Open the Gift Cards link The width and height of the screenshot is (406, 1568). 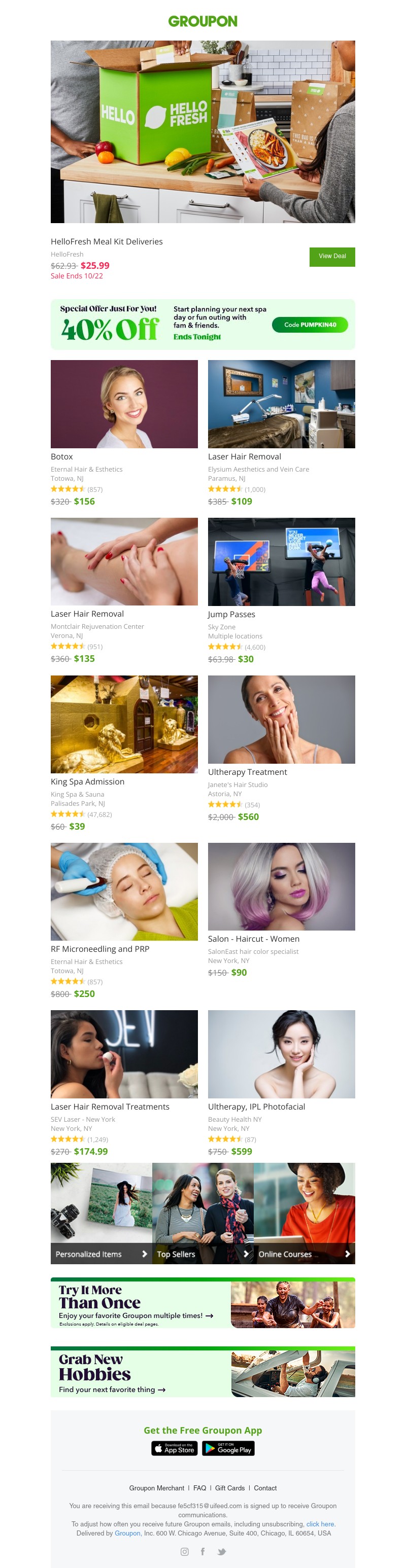click(x=230, y=1488)
